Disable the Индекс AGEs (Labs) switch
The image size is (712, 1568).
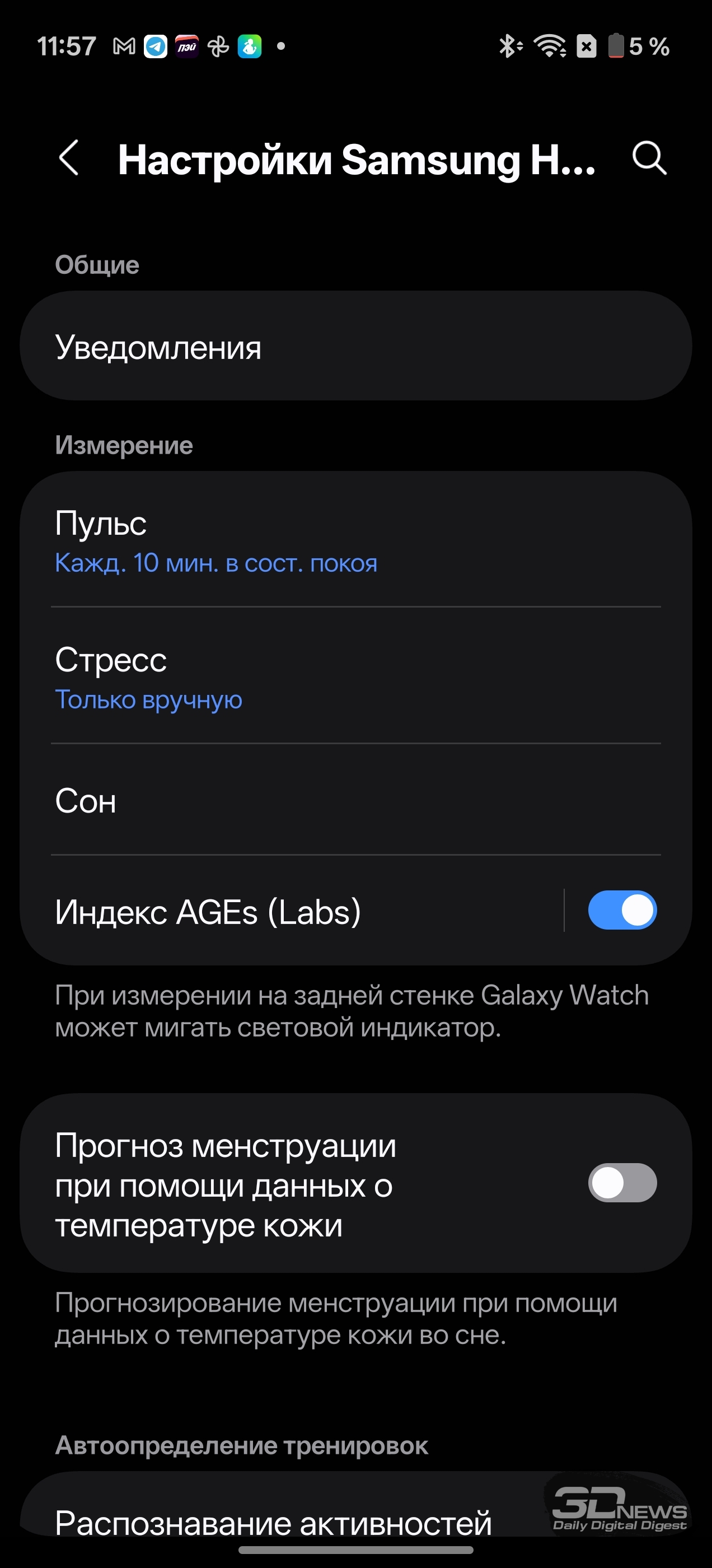pos(621,910)
